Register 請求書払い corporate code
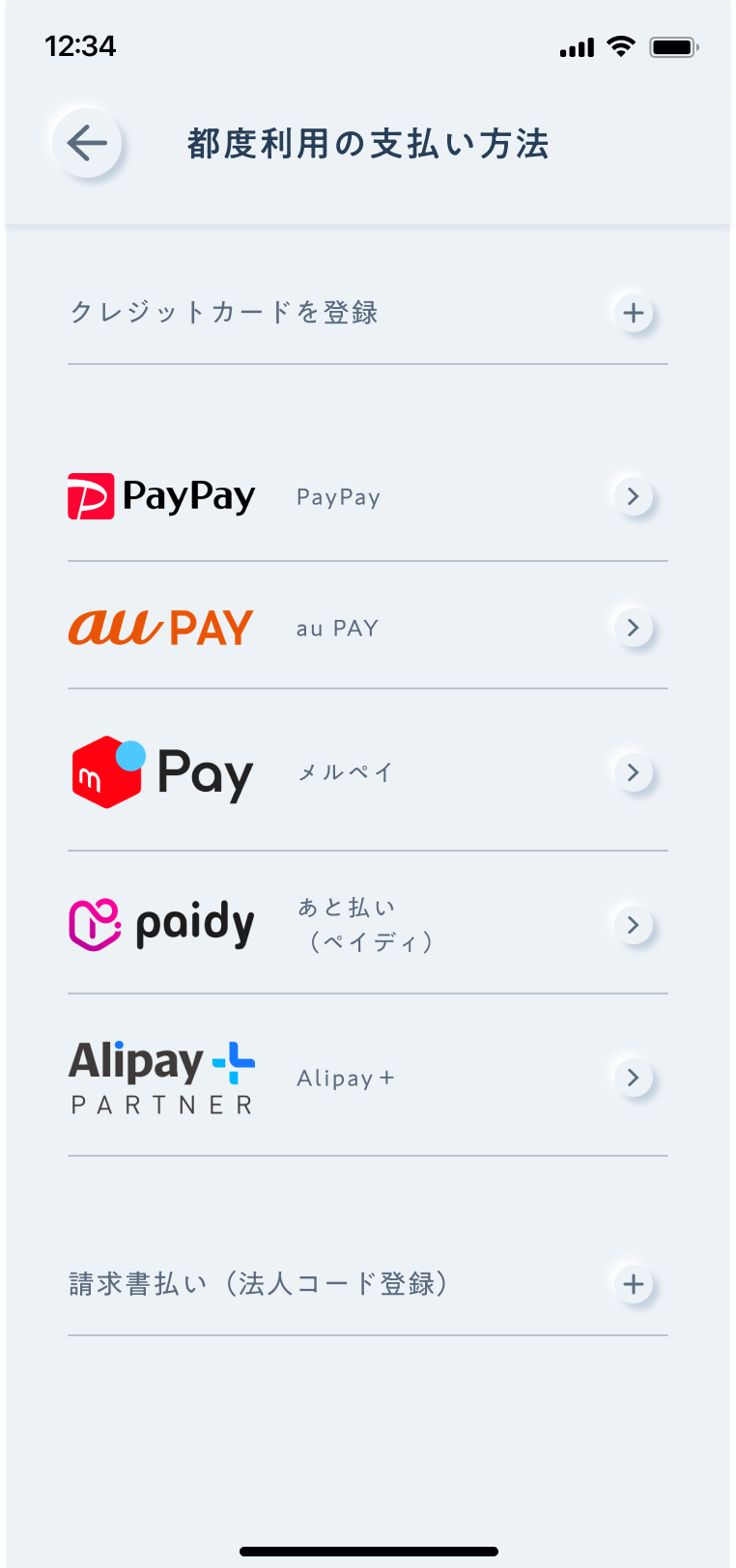This screenshot has width=736, height=1568. tap(368, 1284)
